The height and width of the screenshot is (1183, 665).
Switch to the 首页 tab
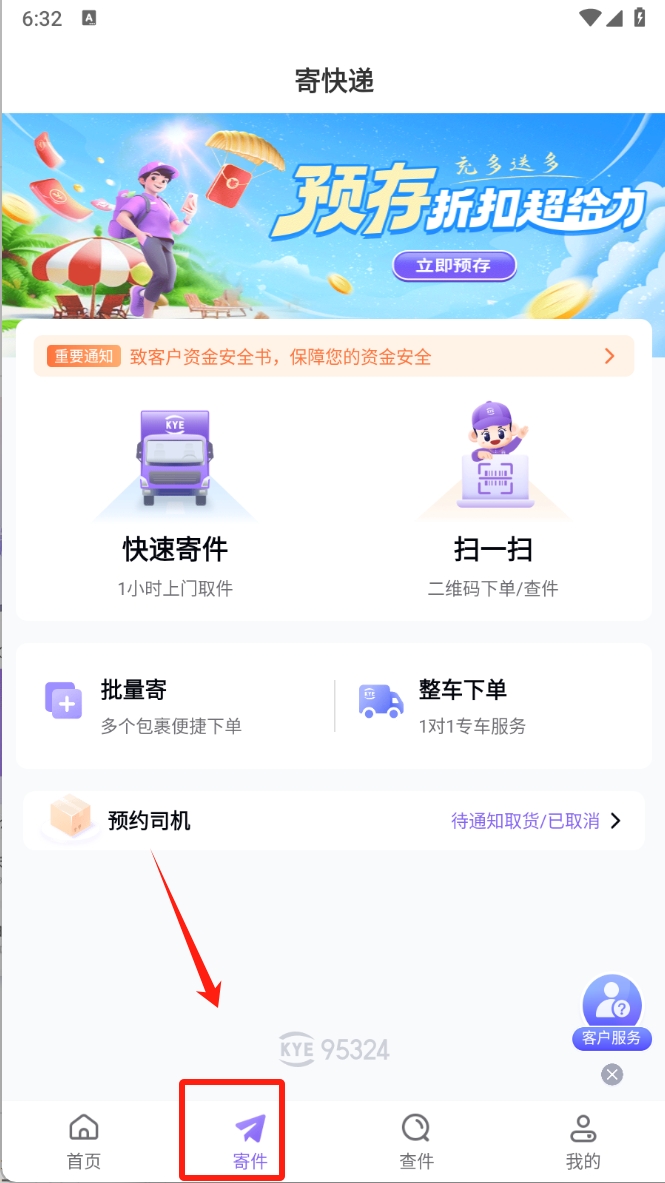pos(84,1142)
